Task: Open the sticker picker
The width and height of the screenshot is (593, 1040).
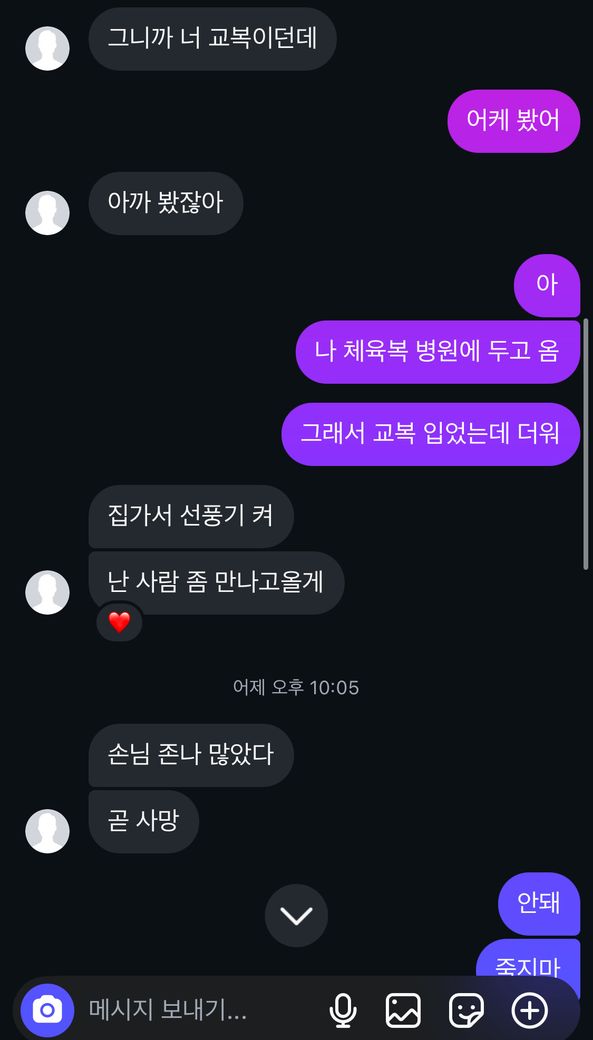Action: (x=466, y=1011)
